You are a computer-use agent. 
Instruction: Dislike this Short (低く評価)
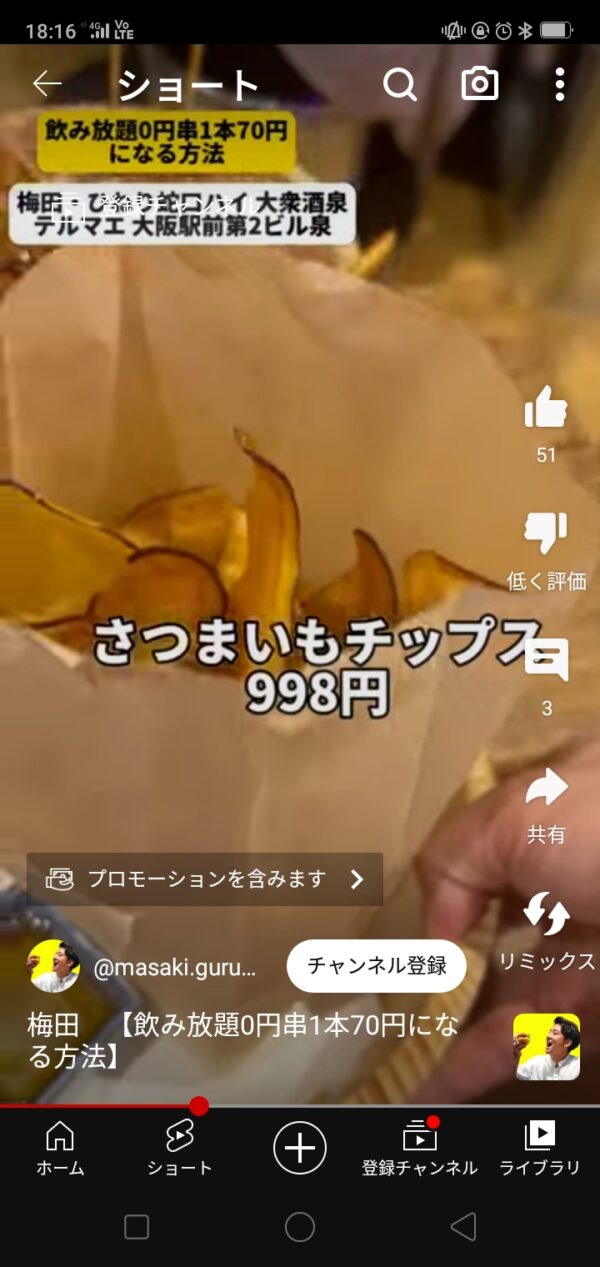click(x=546, y=535)
